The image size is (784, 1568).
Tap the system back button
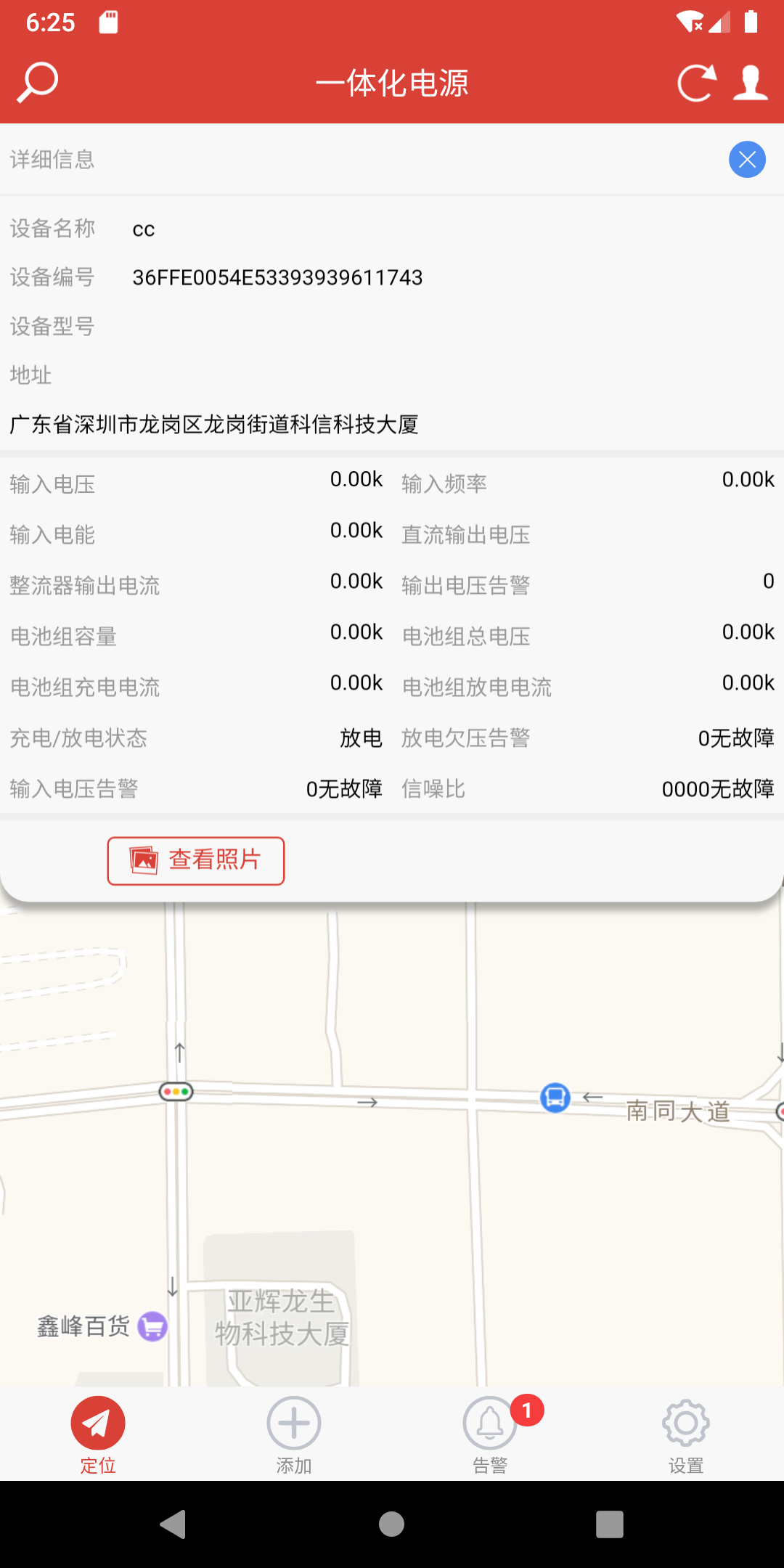coord(173,1524)
